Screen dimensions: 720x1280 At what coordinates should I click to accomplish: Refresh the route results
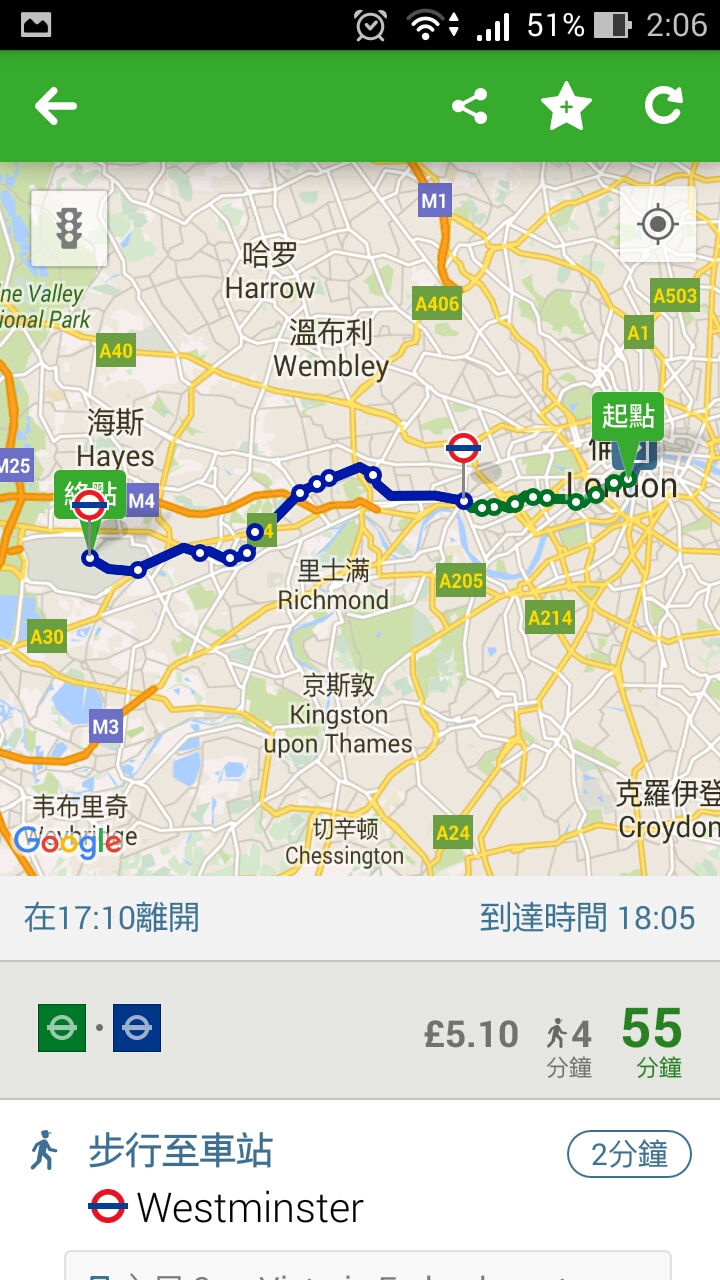tap(663, 105)
